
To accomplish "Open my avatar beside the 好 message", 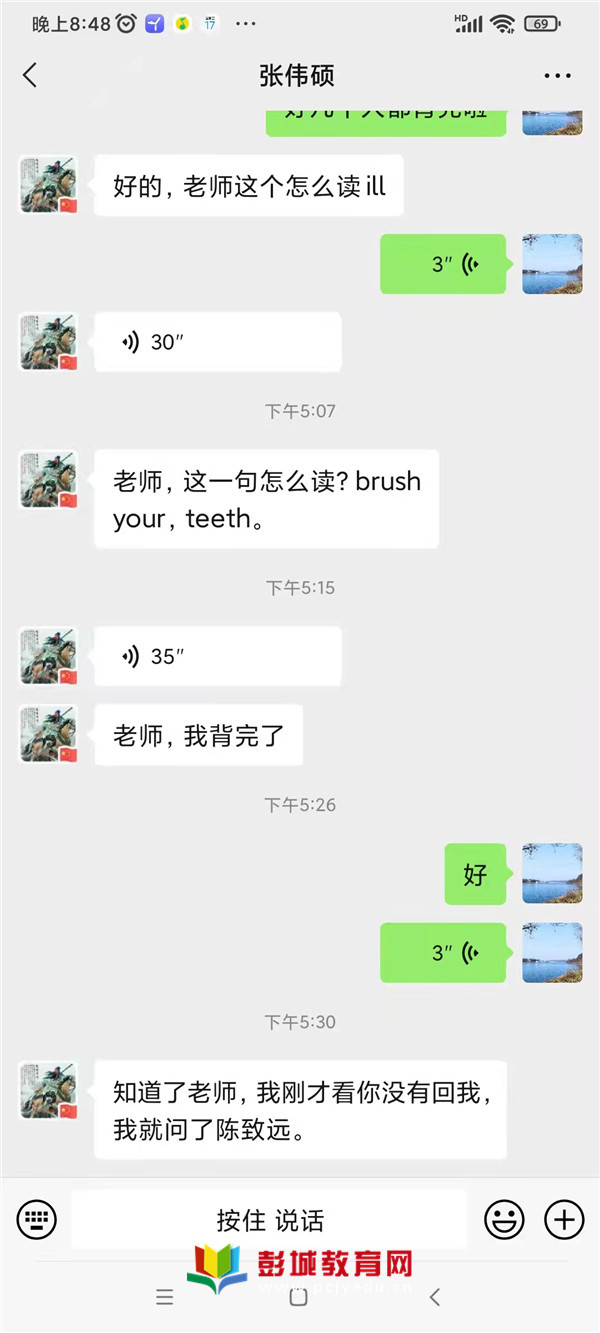I will [552, 874].
